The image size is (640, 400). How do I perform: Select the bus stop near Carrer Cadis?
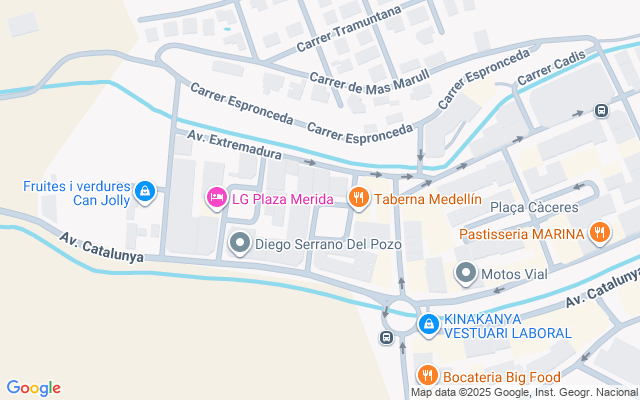tap(602, 111)
